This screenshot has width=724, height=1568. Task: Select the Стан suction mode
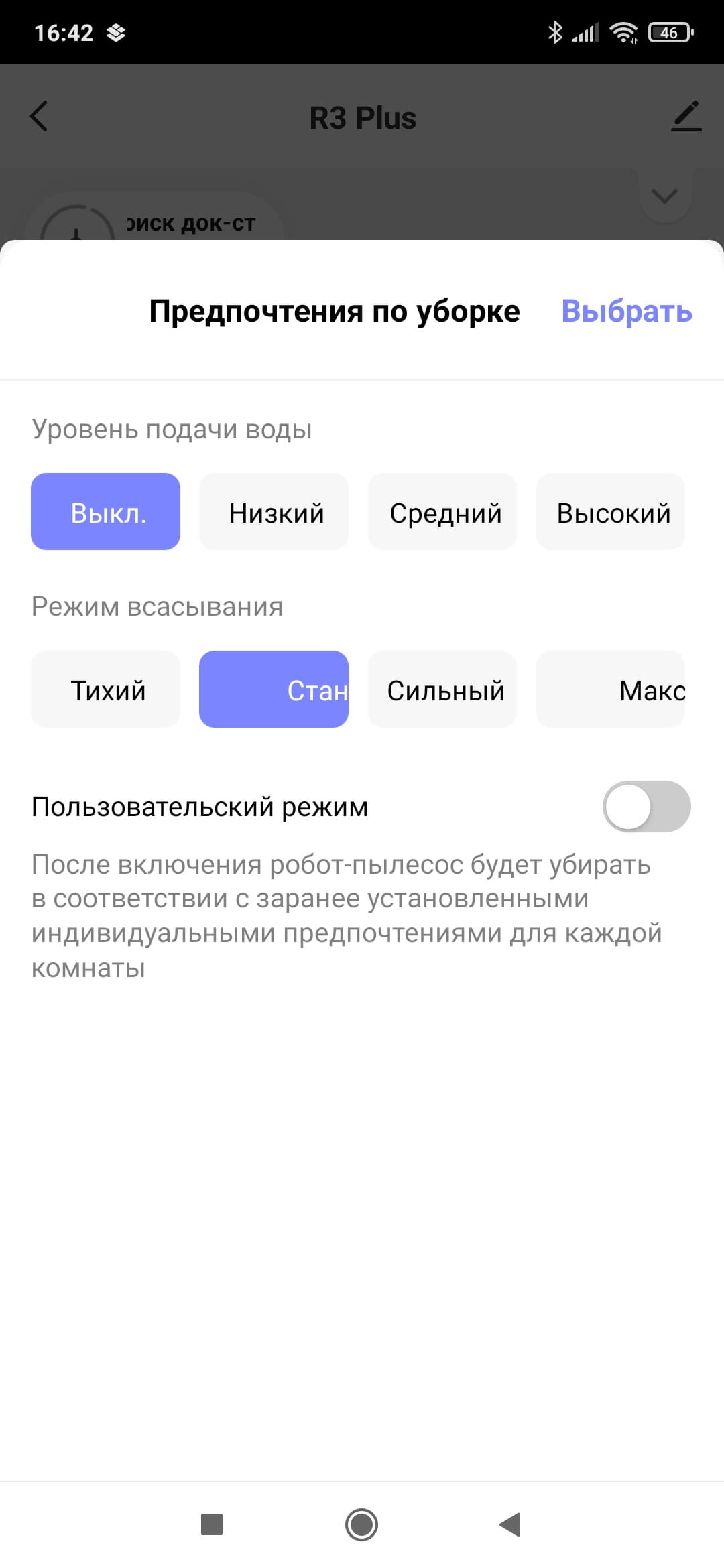[x=274, y=690]
